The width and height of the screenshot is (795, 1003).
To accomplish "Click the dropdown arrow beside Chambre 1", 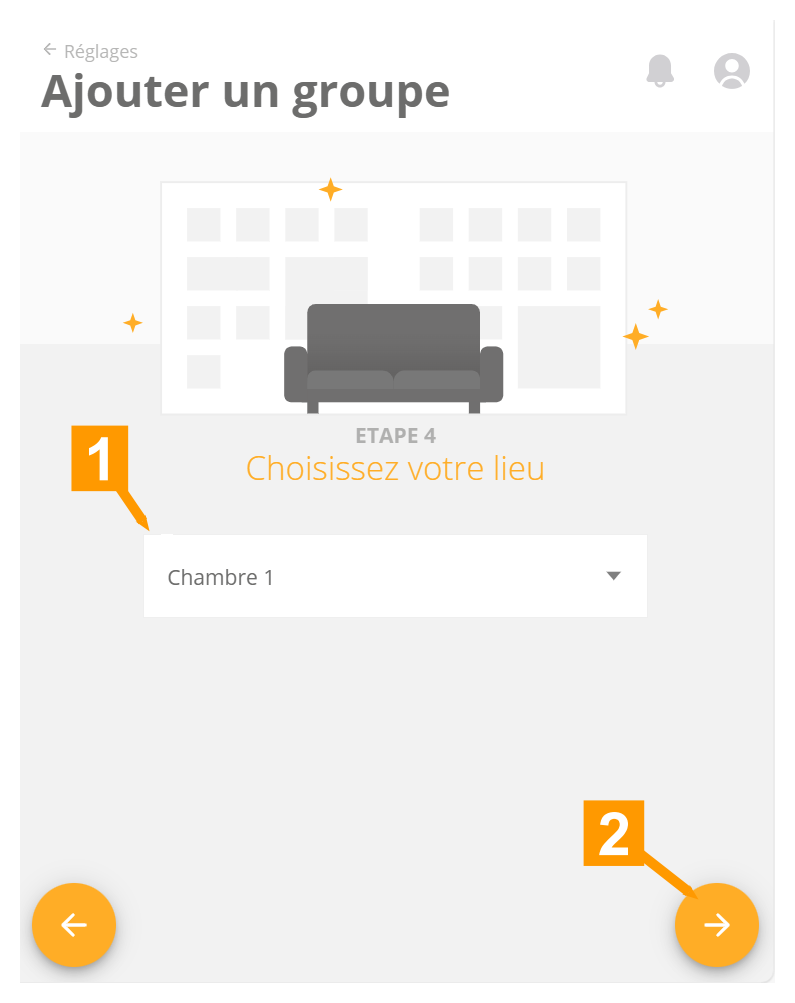I will point(613,576).
